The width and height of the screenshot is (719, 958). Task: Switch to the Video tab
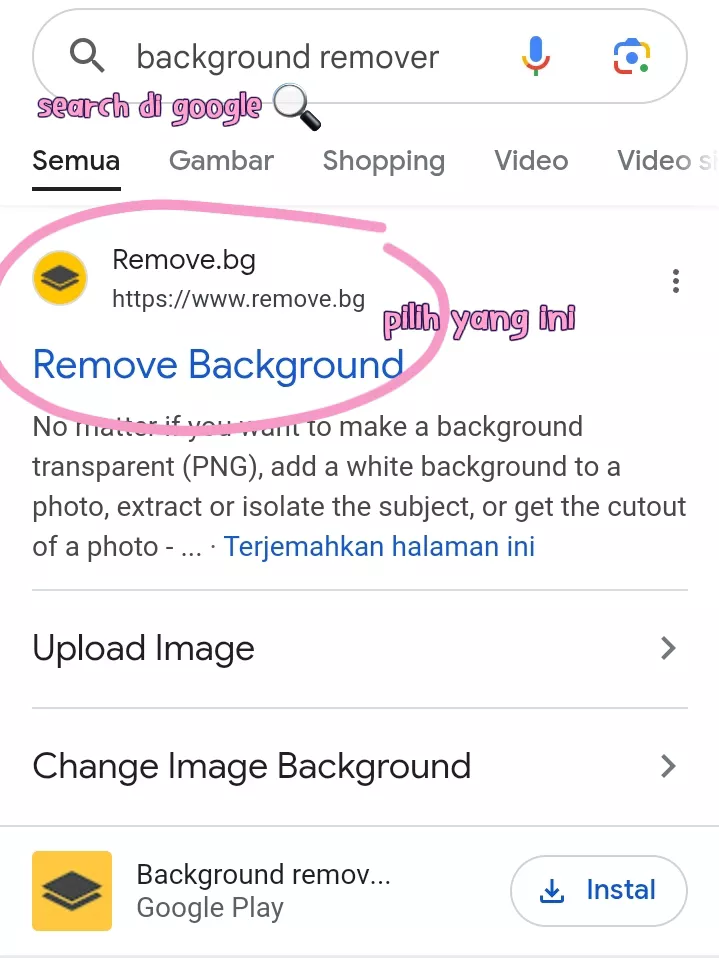pos(531,161)
